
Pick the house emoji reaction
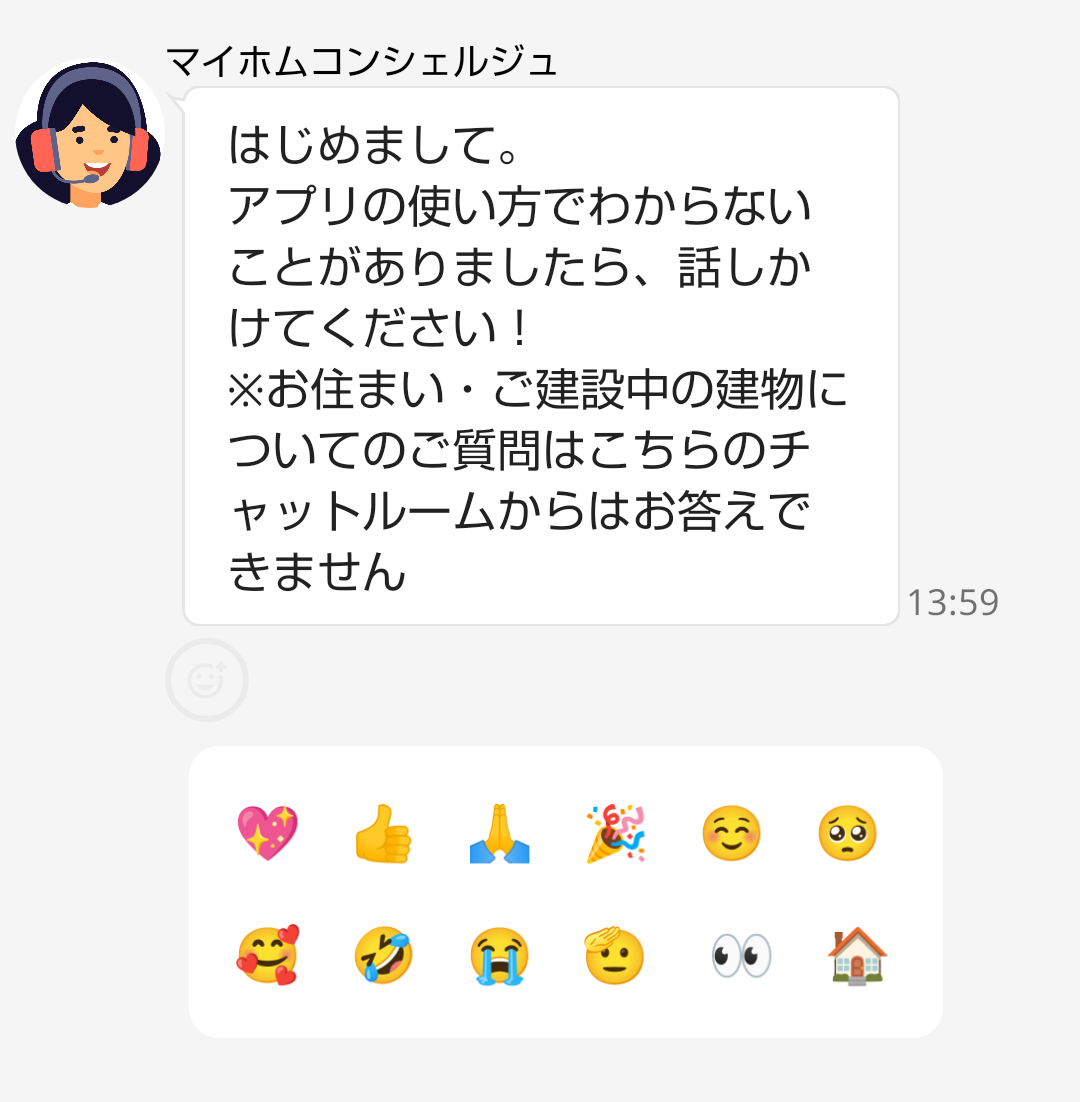(x=857, y=955)
